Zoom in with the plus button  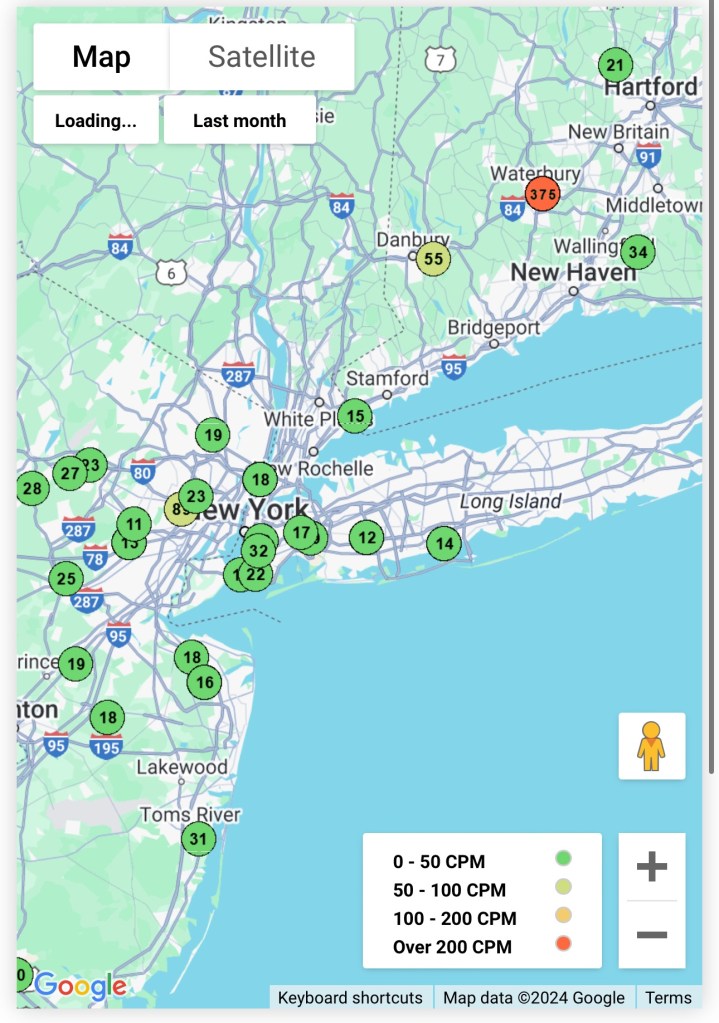pos(651,866)
